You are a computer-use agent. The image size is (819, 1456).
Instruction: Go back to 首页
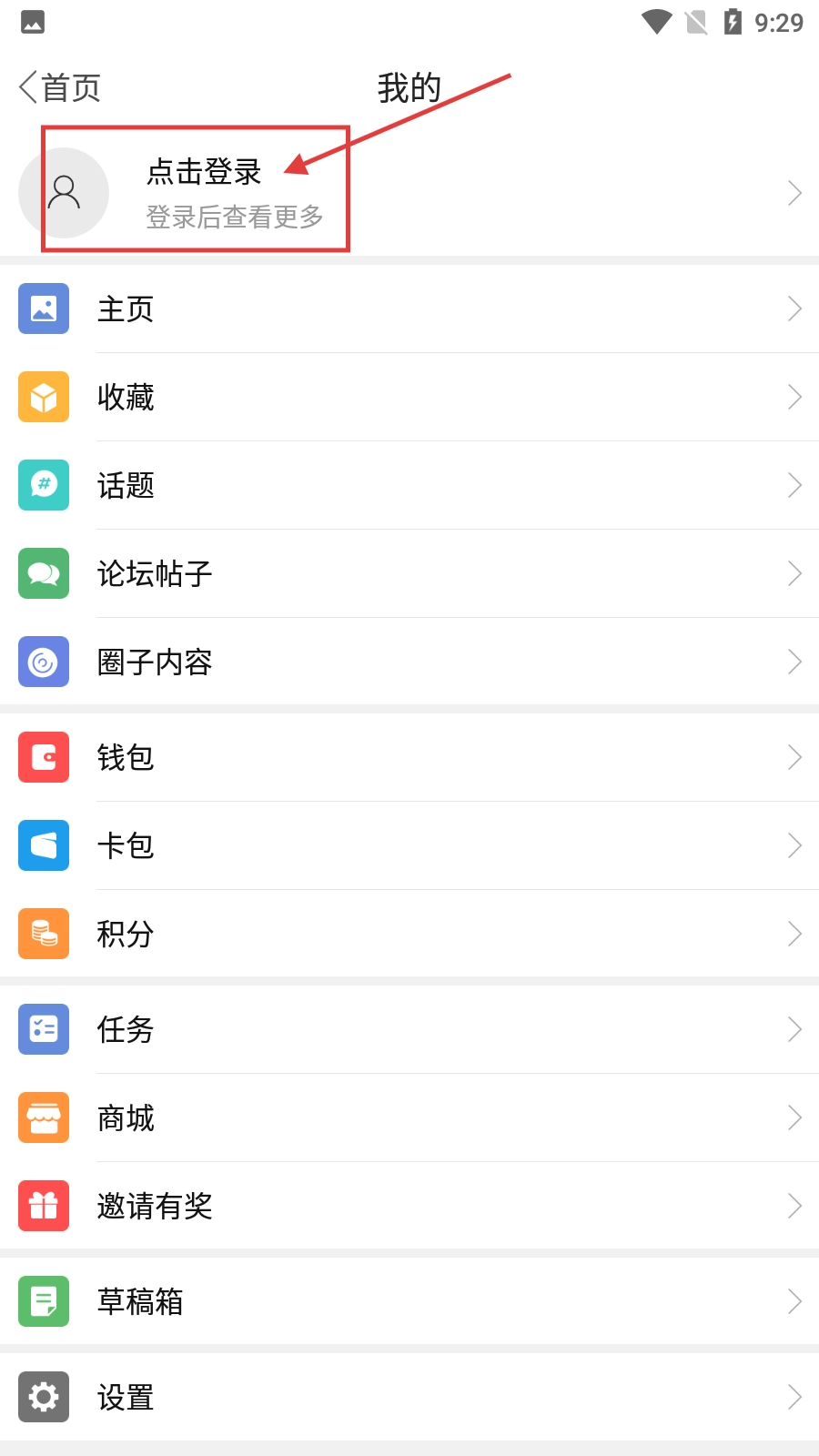pos(60,88)
